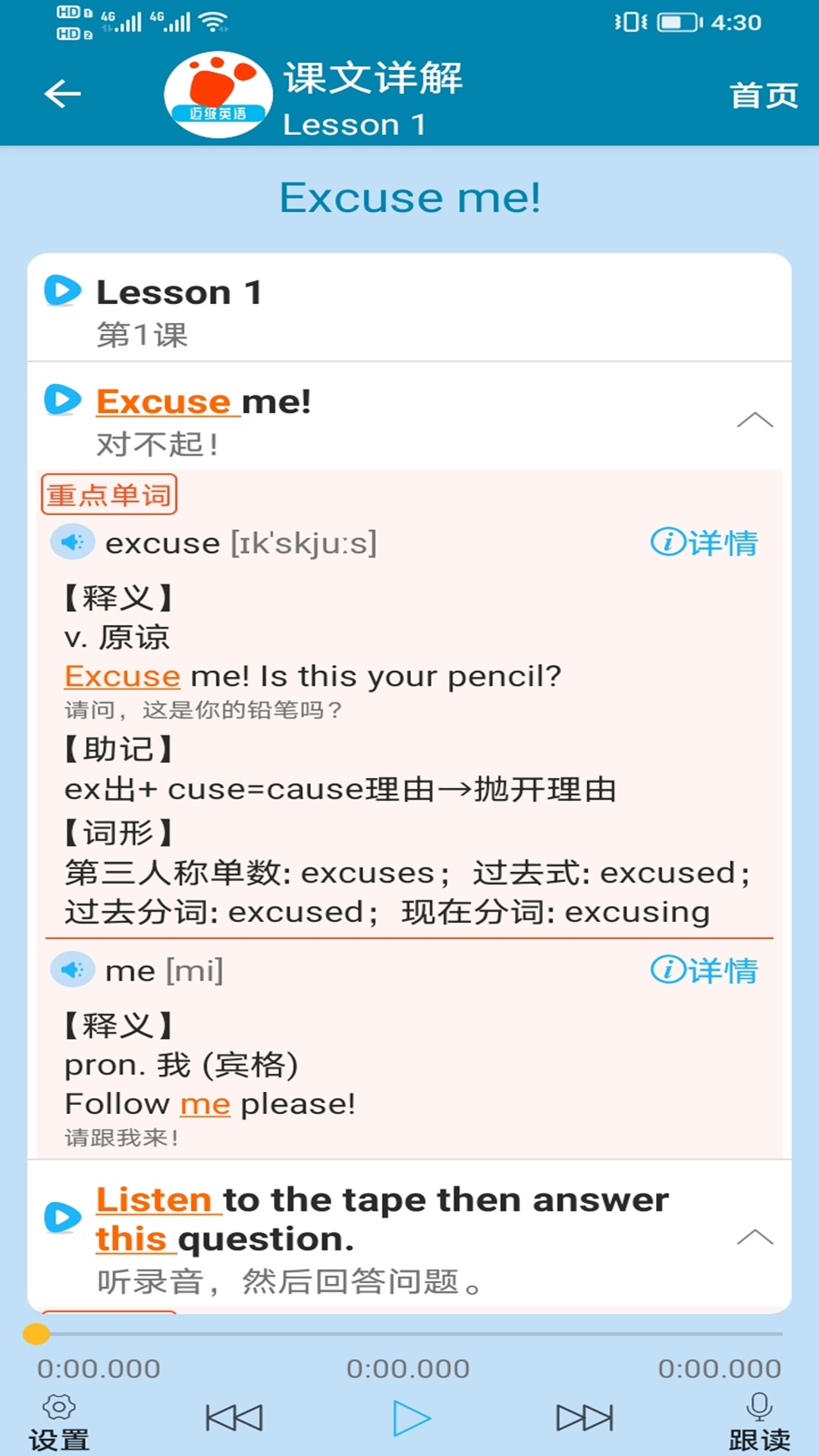Go back with the arrow icon
Image resolution: width=819 pixels, height=1456 pixels.
coord(61,93)
